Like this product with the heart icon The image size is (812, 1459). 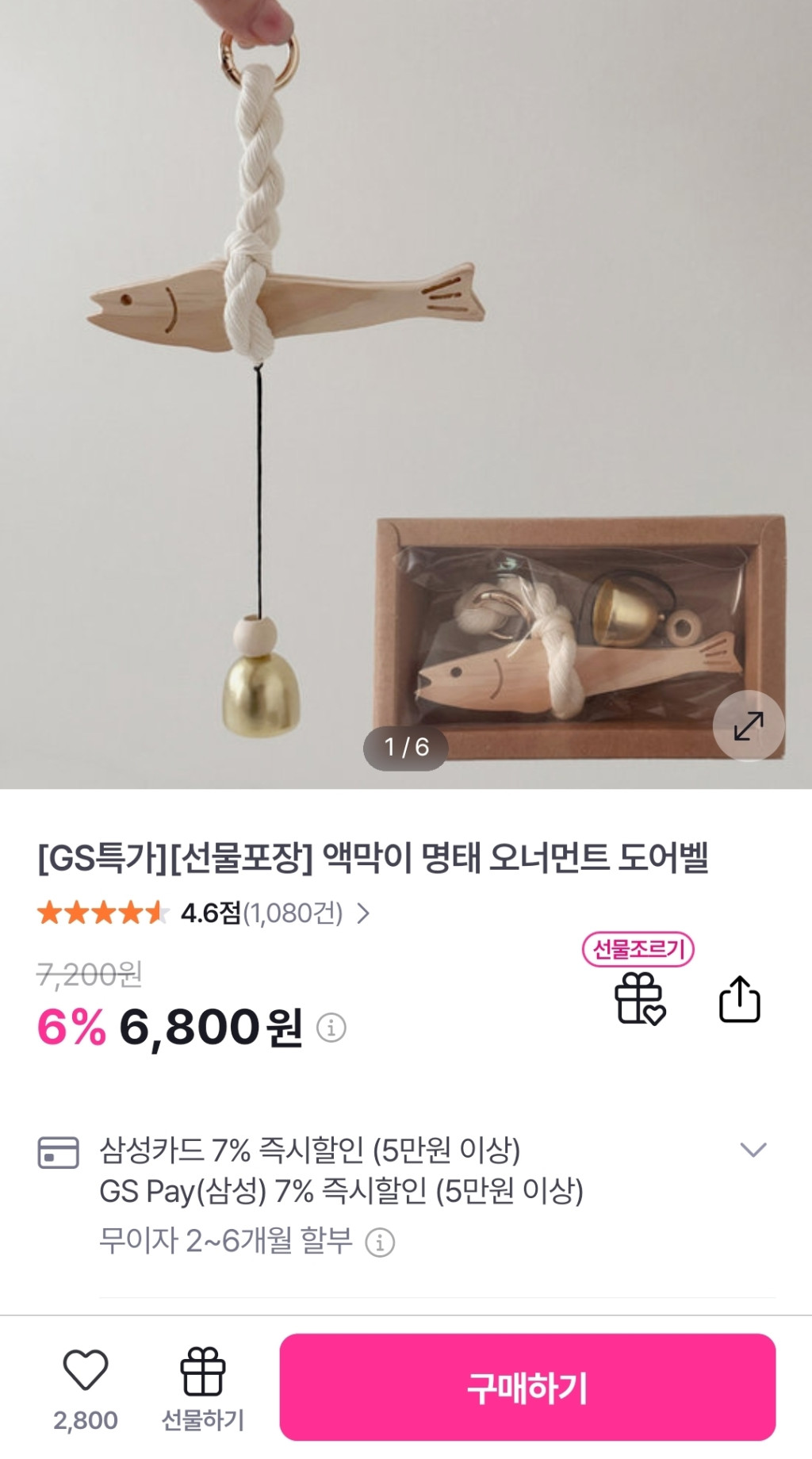86,1372
